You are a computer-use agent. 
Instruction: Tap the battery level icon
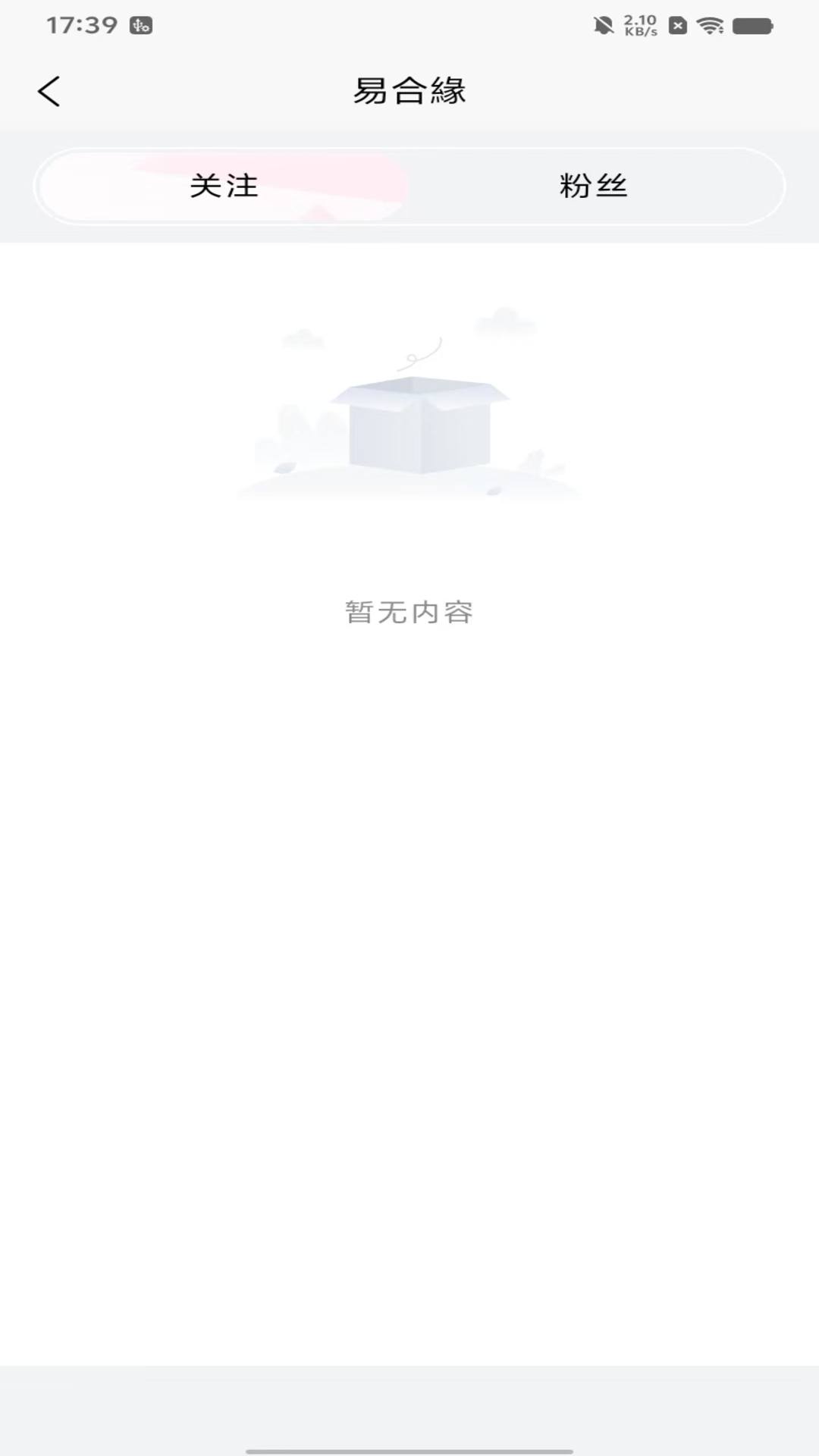pos(752,24)
